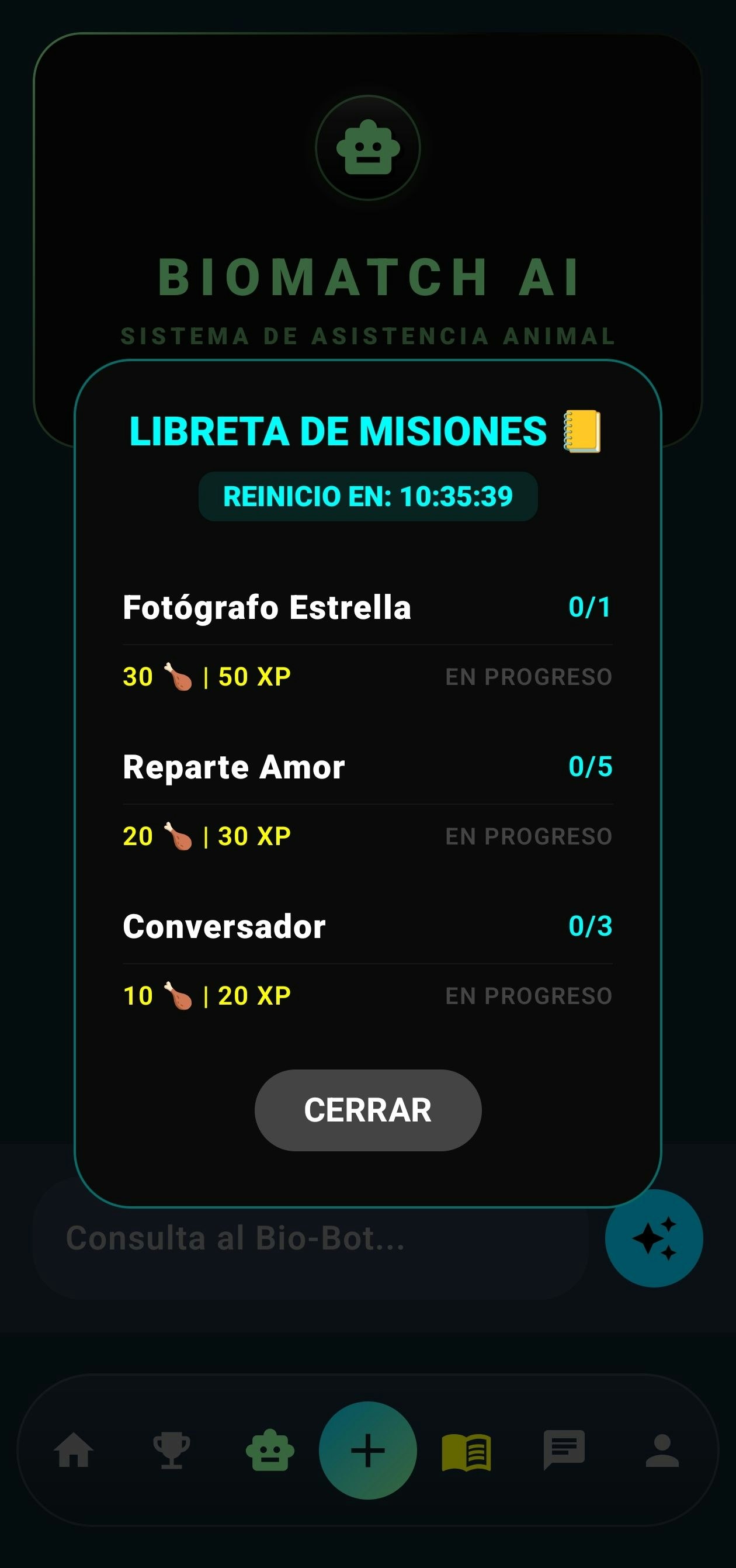Switch to the trophy rankings tab
The width and height of the screenshot is (736, 1568).
pos(172,1450)
